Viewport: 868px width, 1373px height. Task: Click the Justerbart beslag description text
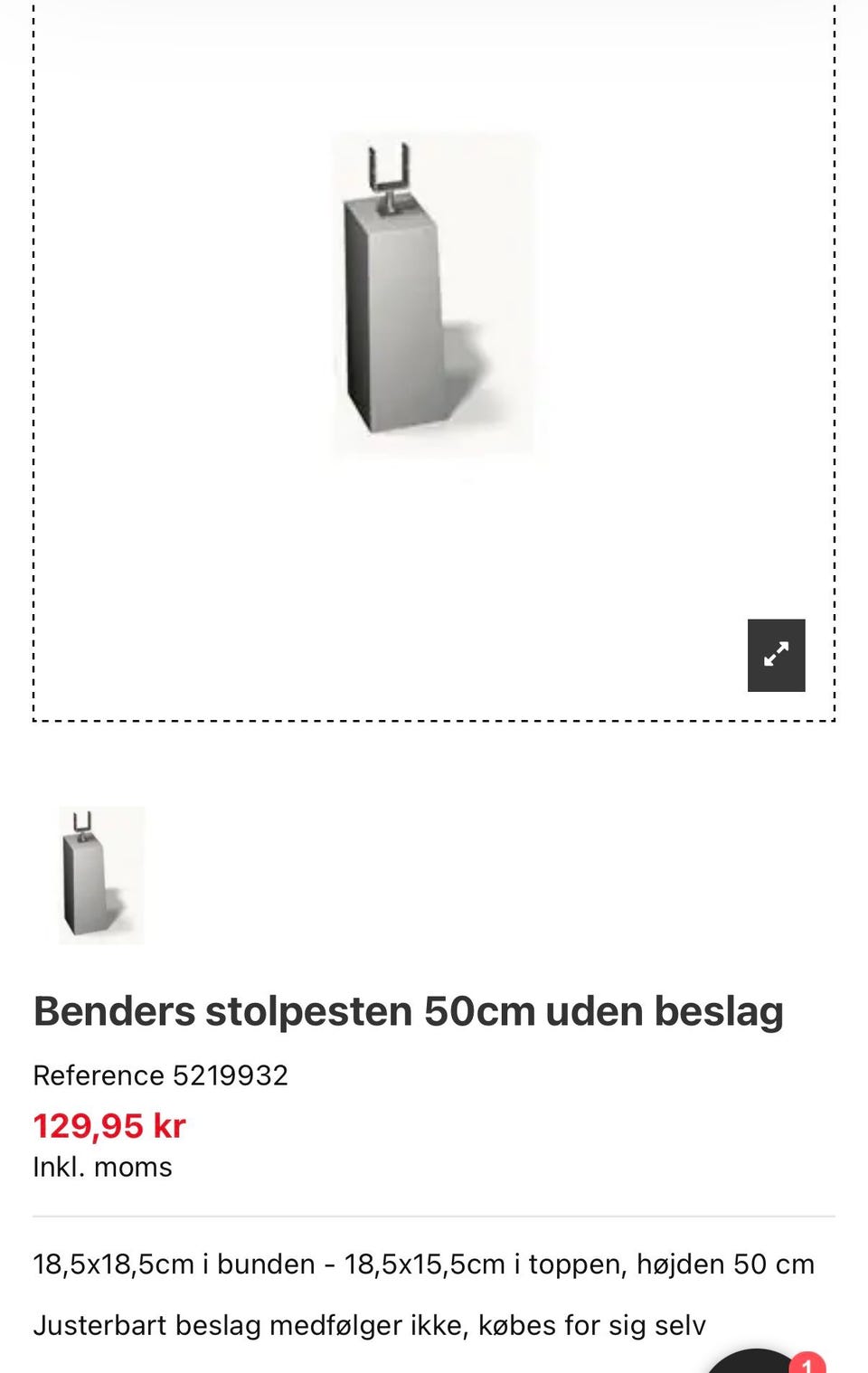371,1324
